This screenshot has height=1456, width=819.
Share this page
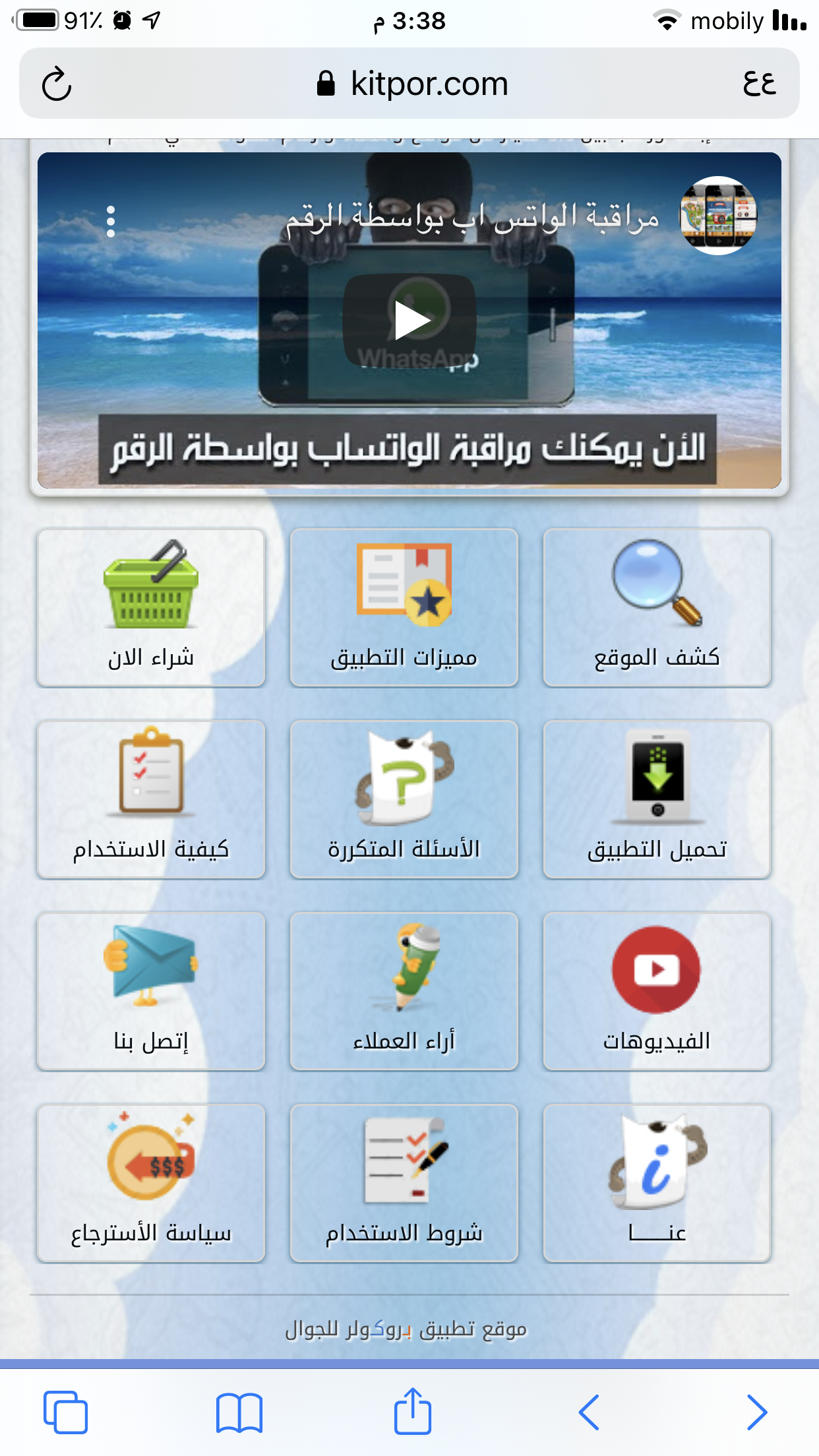click(413, 1411)
